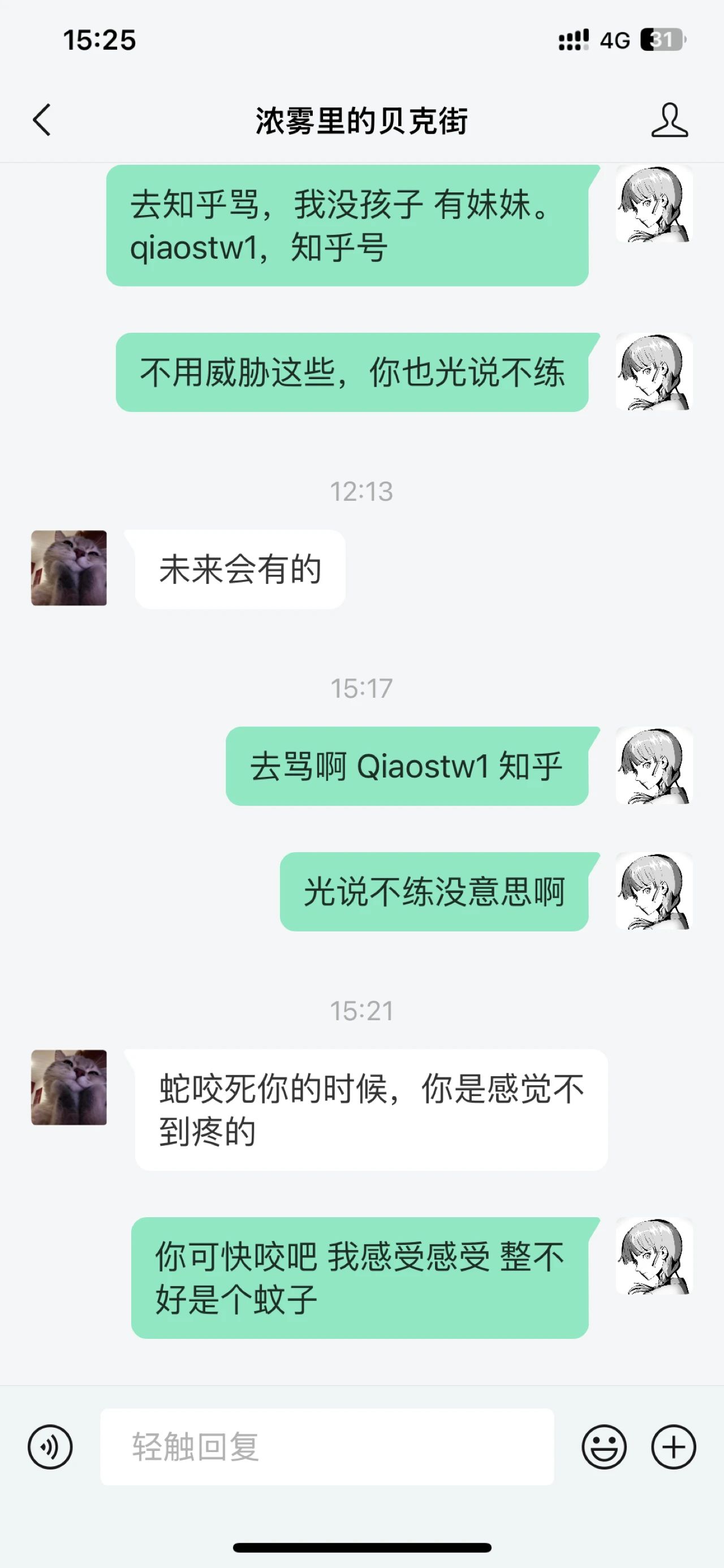Open the contact profile icon
Screen dimensions: 724x1568
point(669,120)
